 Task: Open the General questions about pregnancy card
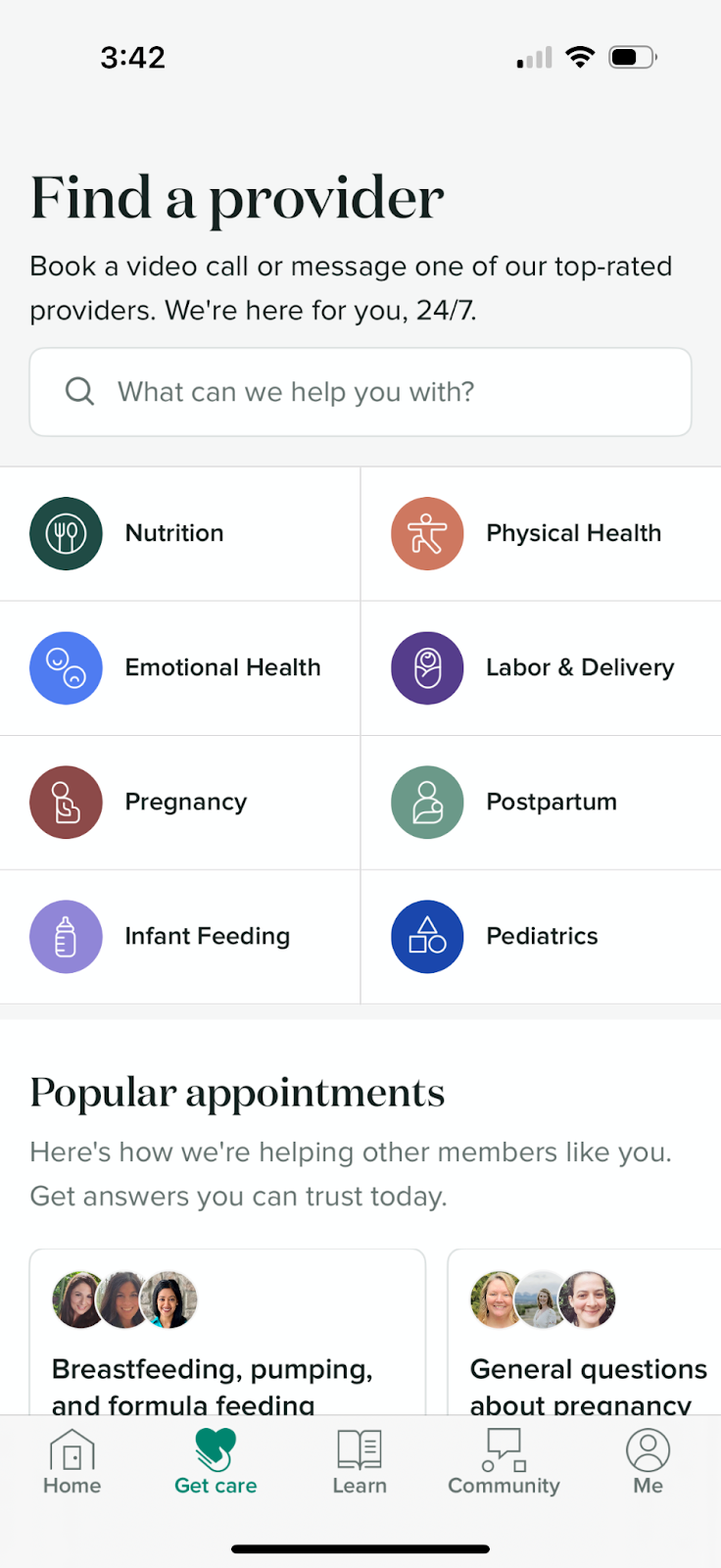(585, 1332)
